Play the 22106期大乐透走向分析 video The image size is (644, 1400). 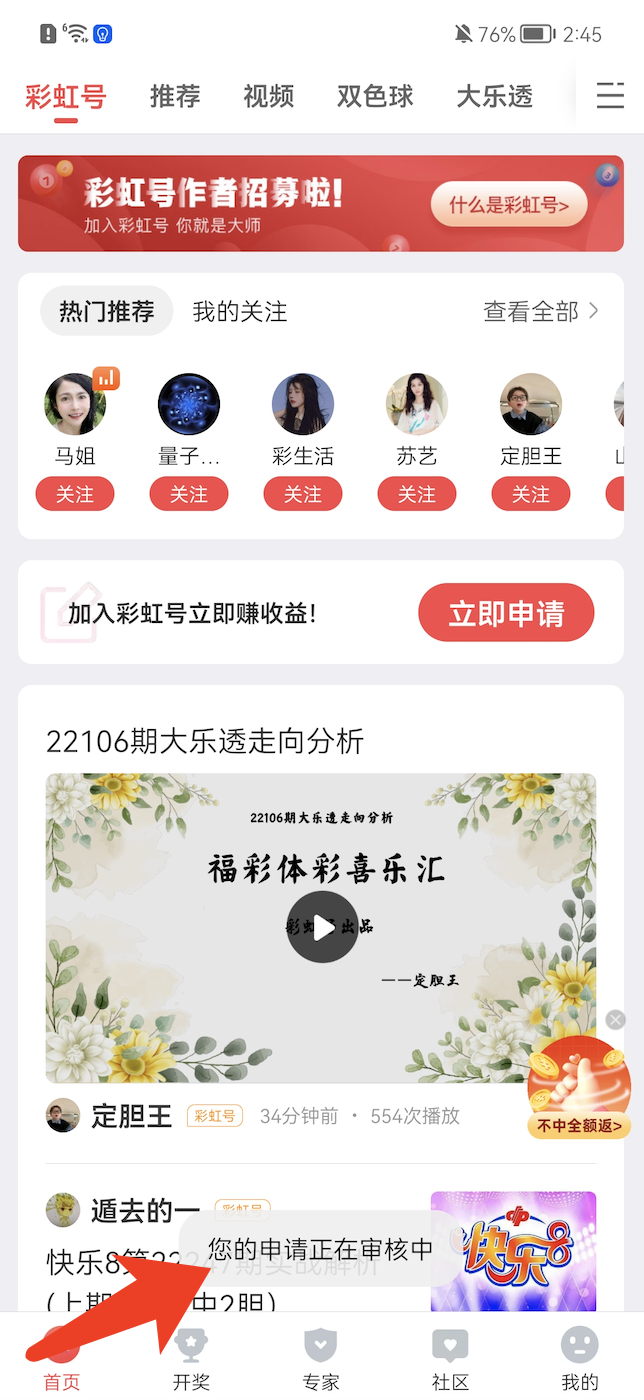point(321,926)
